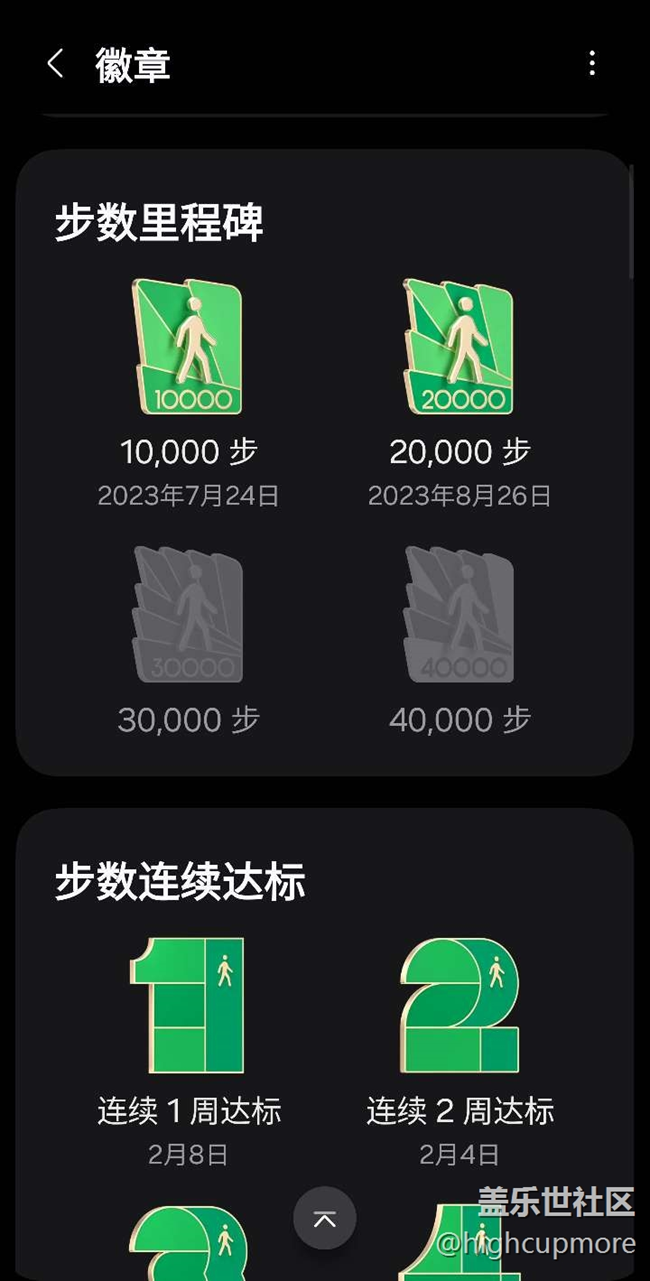Open the 连续 1 周达标 badge
Screen dimensions: 650x1281
tap(189, 1005)
